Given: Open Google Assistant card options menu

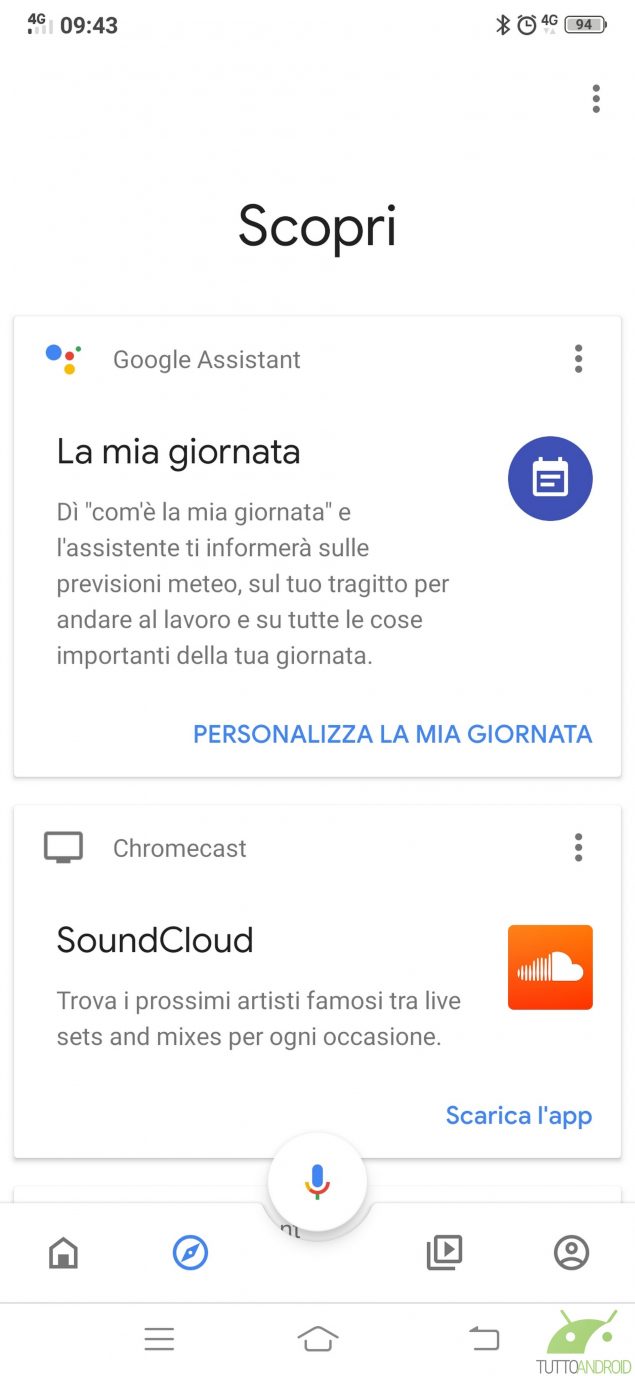Looking at the screenshot, I should click(x=578, y=359).
